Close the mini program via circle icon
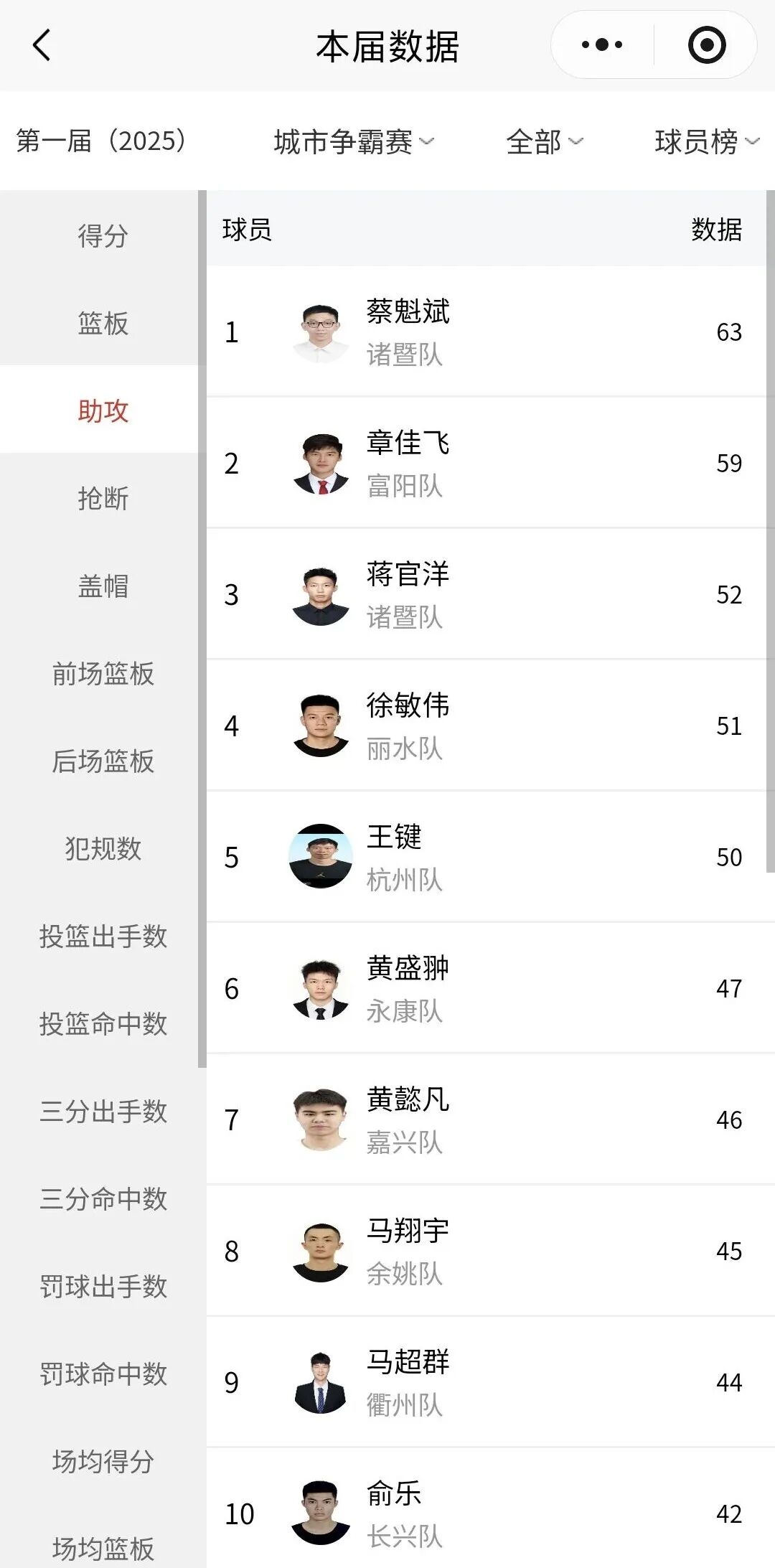Screen dimensions: 775x1568 pyautogui.click(x=706, y=45)
